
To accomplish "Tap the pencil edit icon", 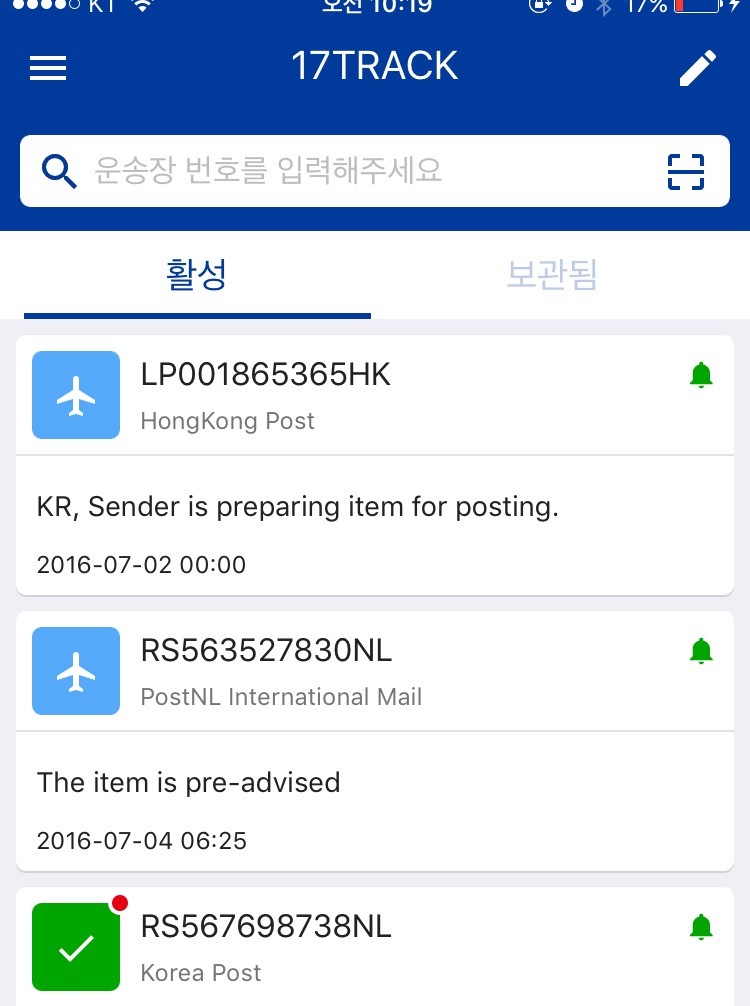I will 697,68.
